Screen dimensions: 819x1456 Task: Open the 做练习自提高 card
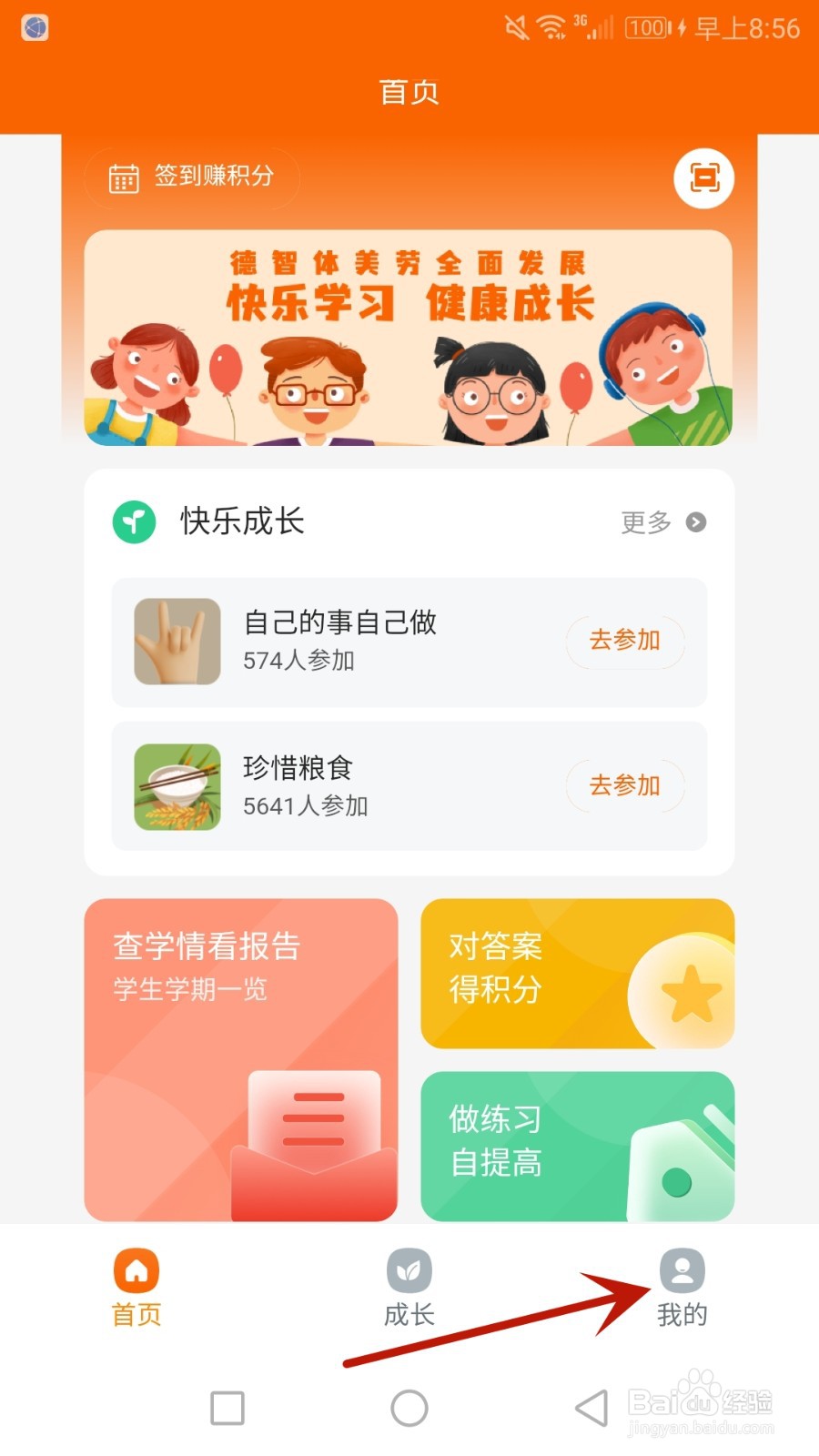tap(577, 1145)
